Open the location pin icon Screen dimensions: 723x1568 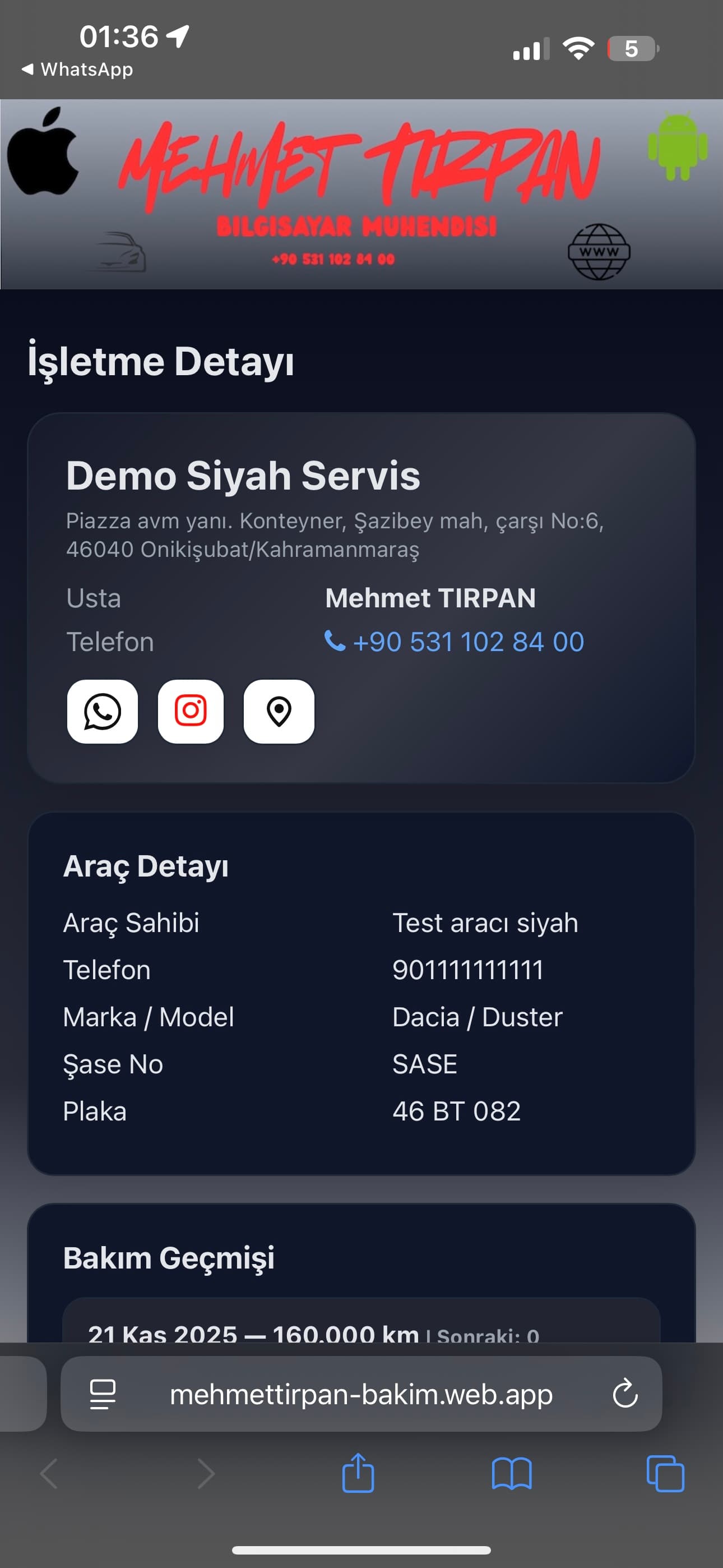(279, 712)
